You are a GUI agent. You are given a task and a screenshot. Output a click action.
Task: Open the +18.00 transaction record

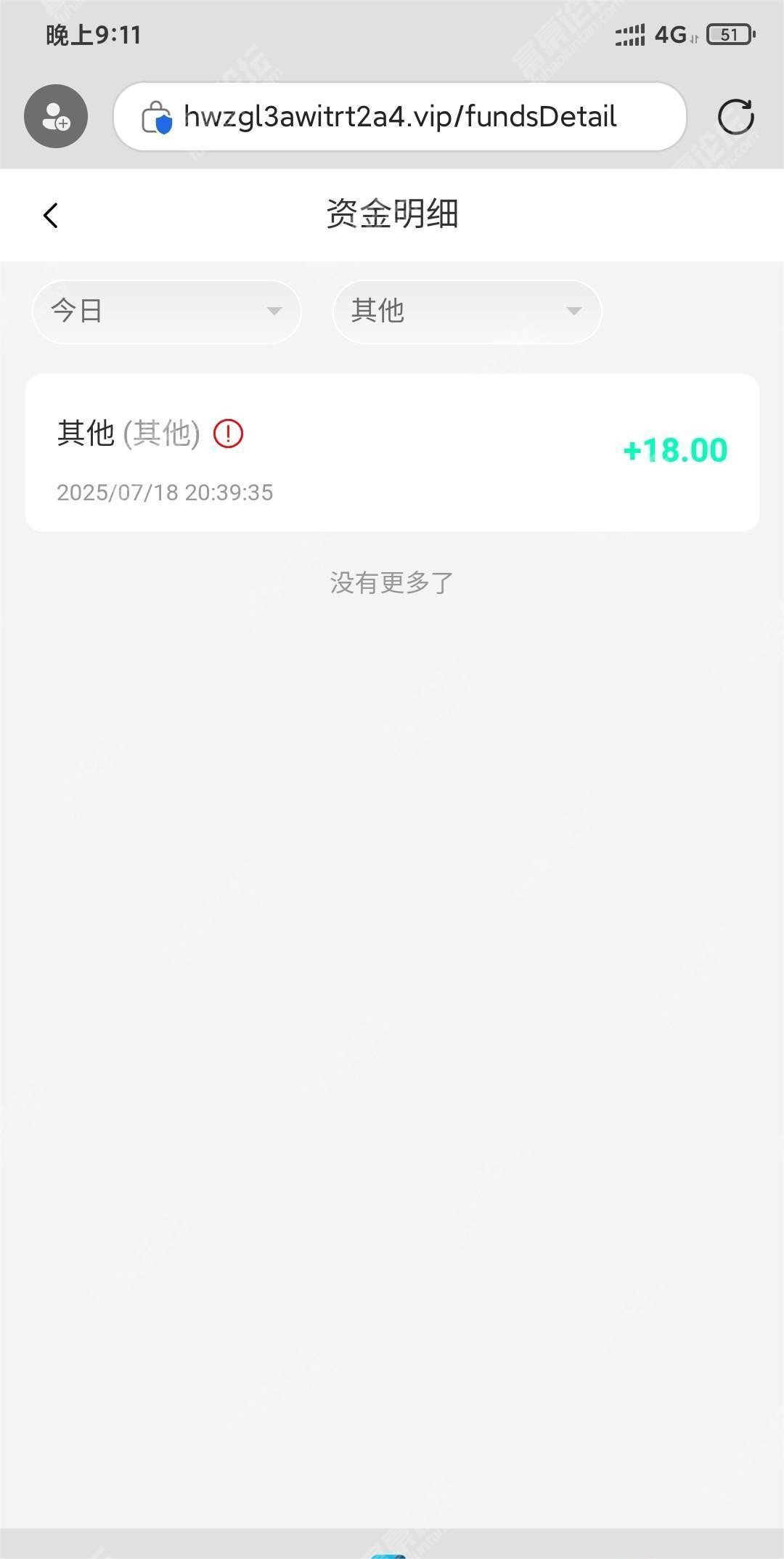392,452
